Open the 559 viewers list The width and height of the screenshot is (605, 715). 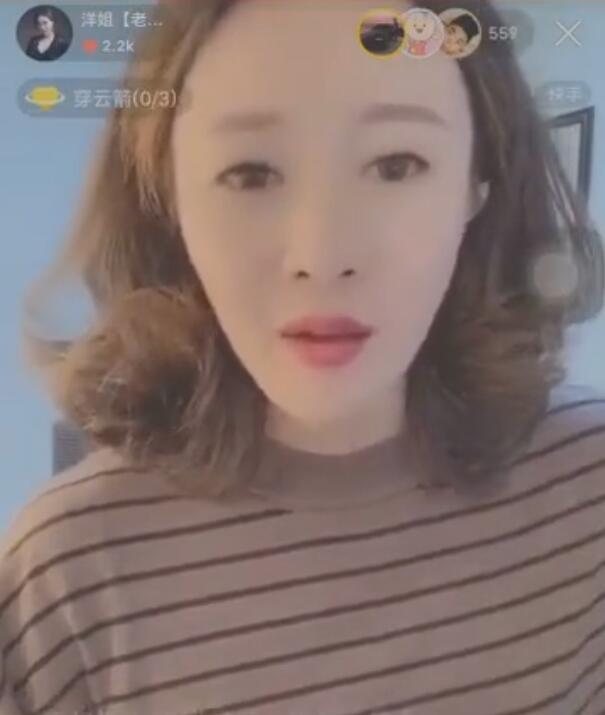(503, 34)
